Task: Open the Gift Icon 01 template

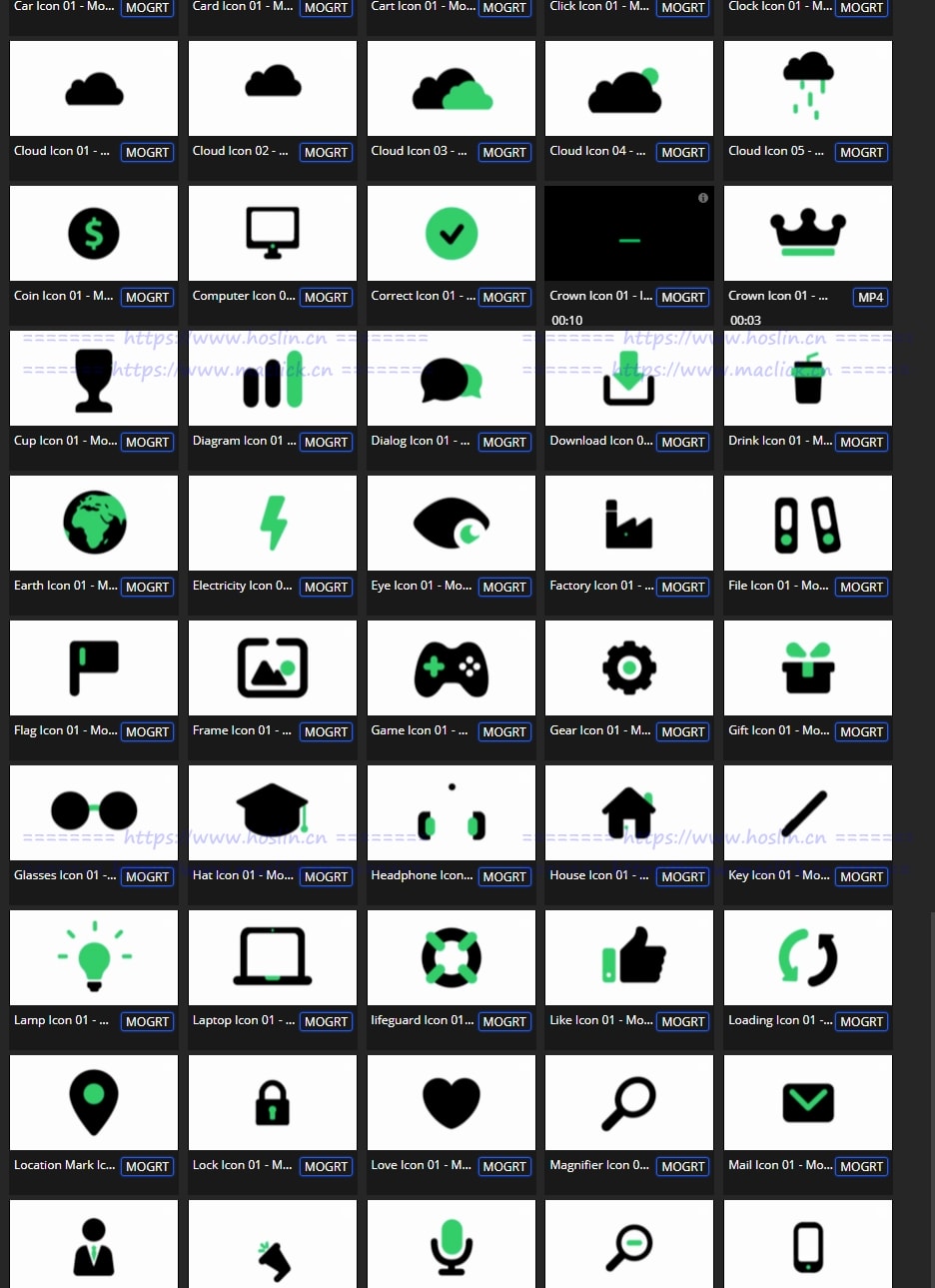Action: pyautogui.click(x=807, y=668)
